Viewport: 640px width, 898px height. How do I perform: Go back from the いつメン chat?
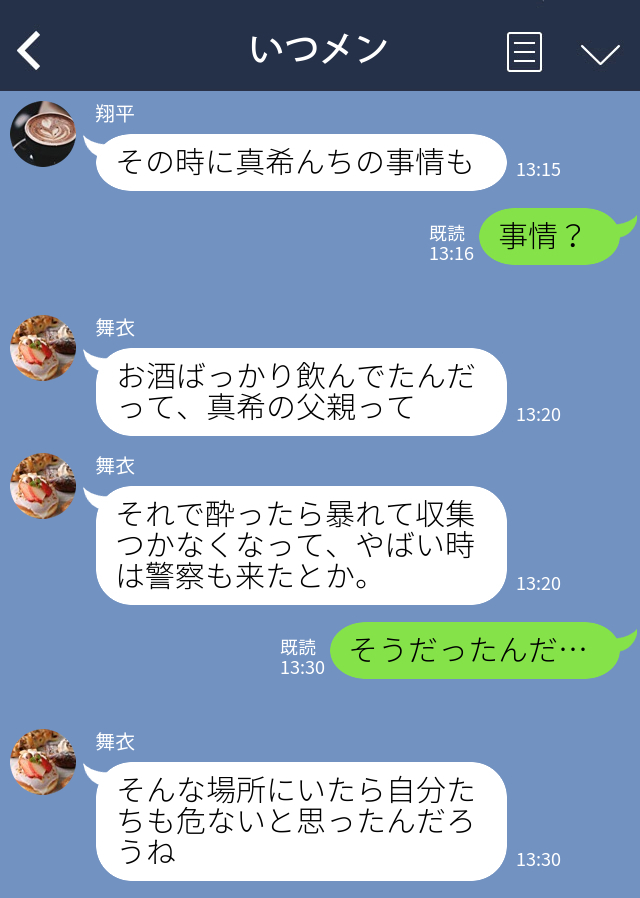30,51
